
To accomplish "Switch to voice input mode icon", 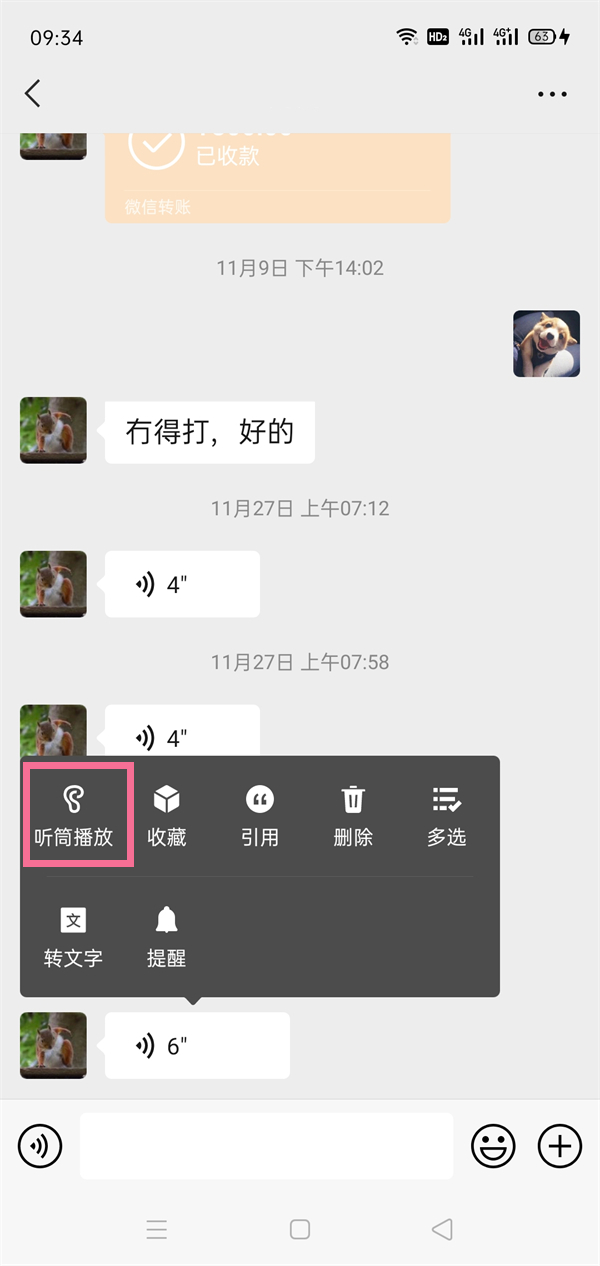I will point(40,1145).
